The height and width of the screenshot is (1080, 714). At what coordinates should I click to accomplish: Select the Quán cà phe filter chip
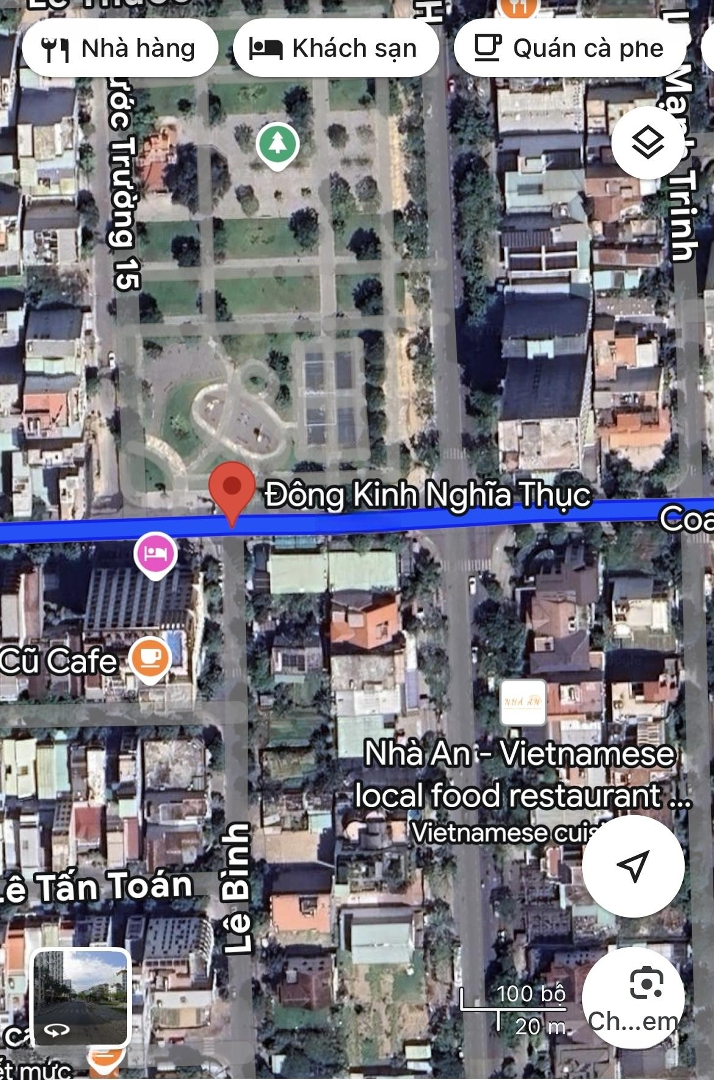click(x=569, y=48)
